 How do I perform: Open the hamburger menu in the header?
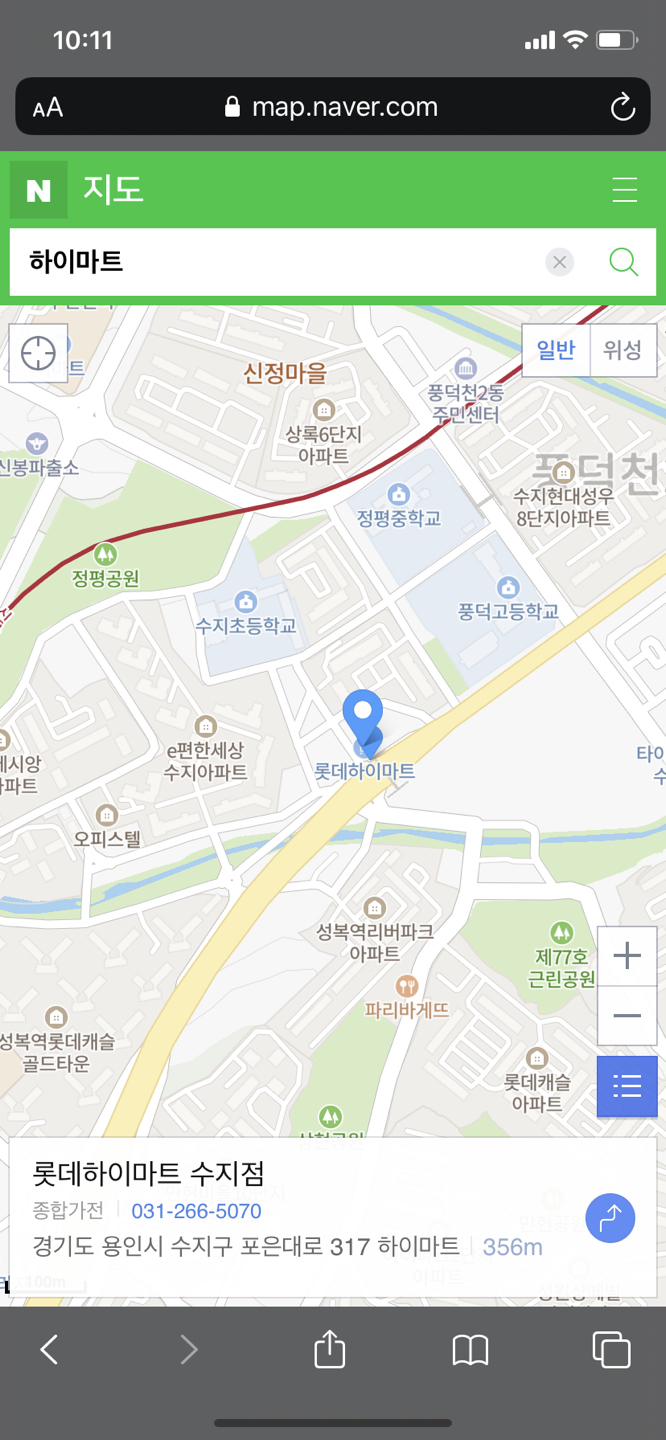(625, 190)
